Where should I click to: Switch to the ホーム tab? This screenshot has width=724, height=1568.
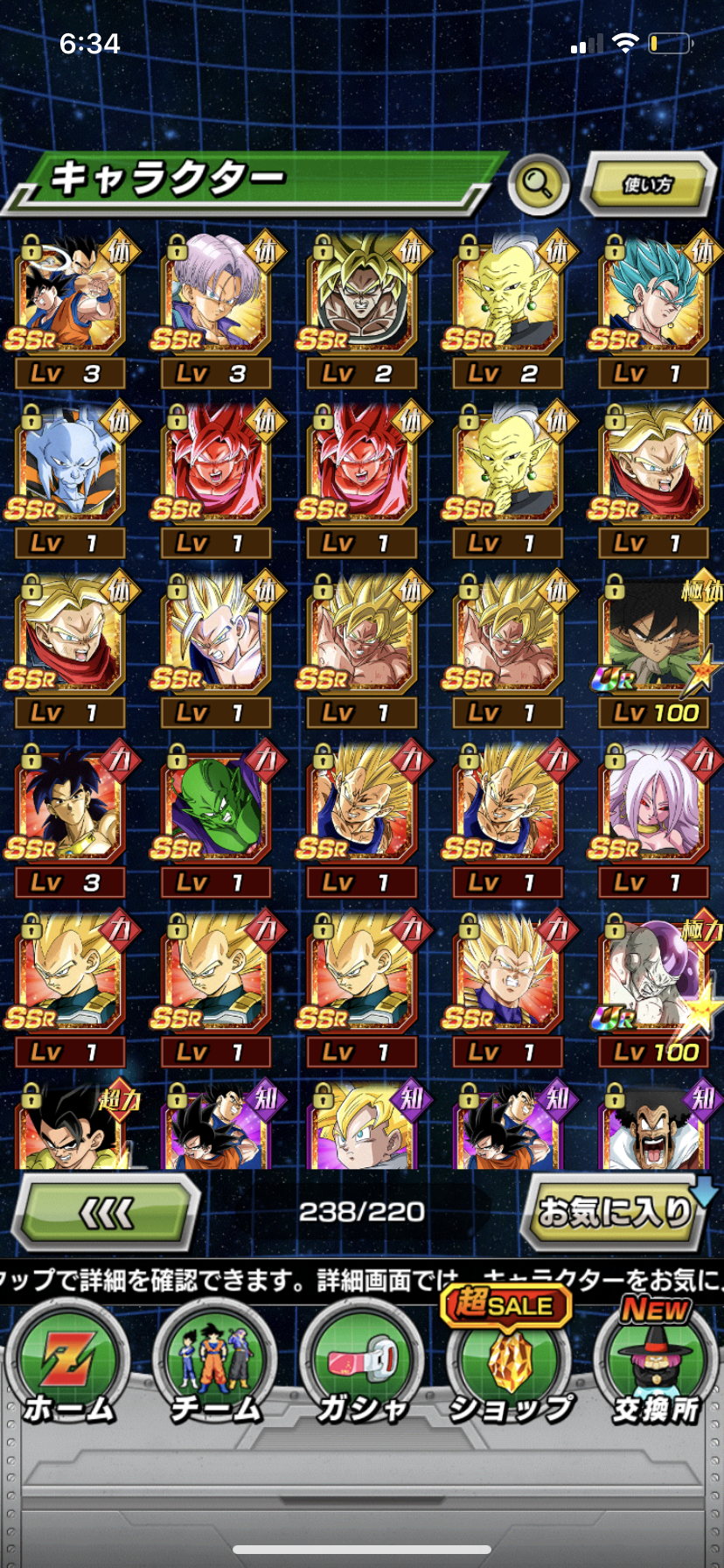point(68,1365)
